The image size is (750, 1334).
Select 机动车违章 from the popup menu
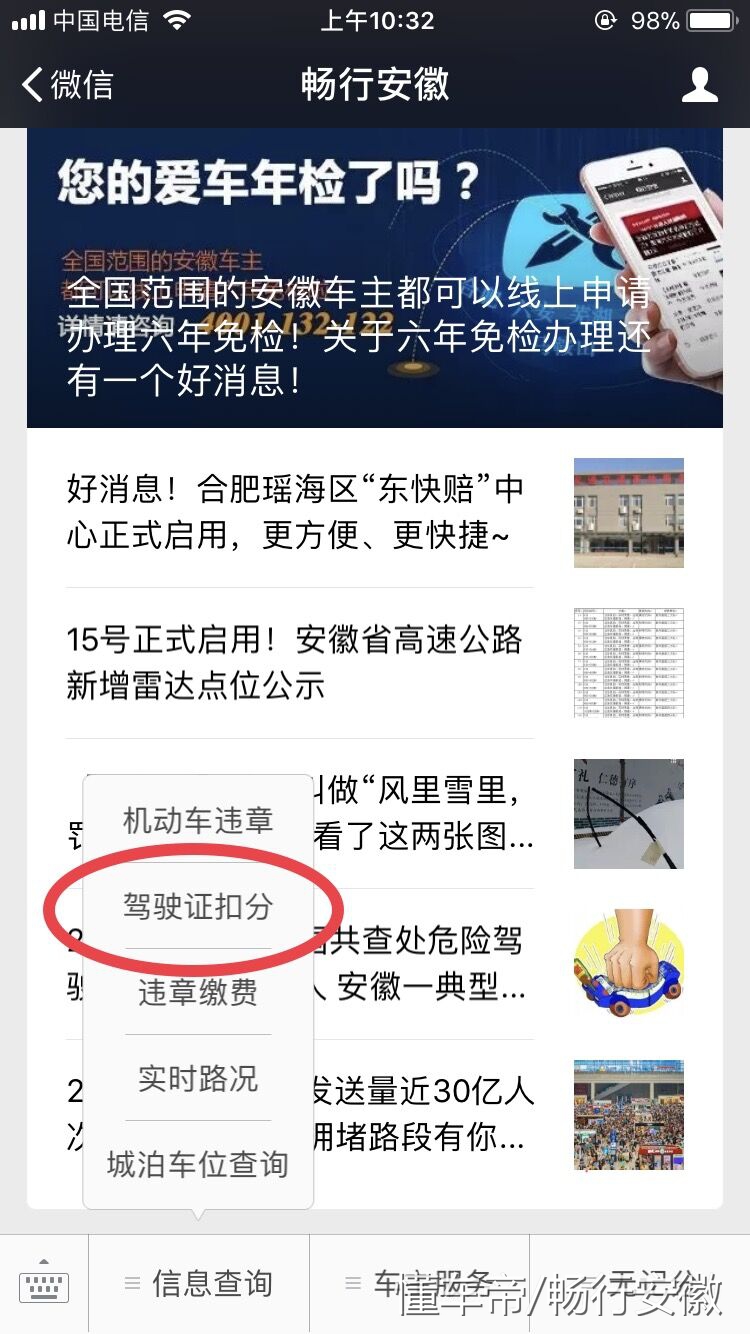(197, 820)
